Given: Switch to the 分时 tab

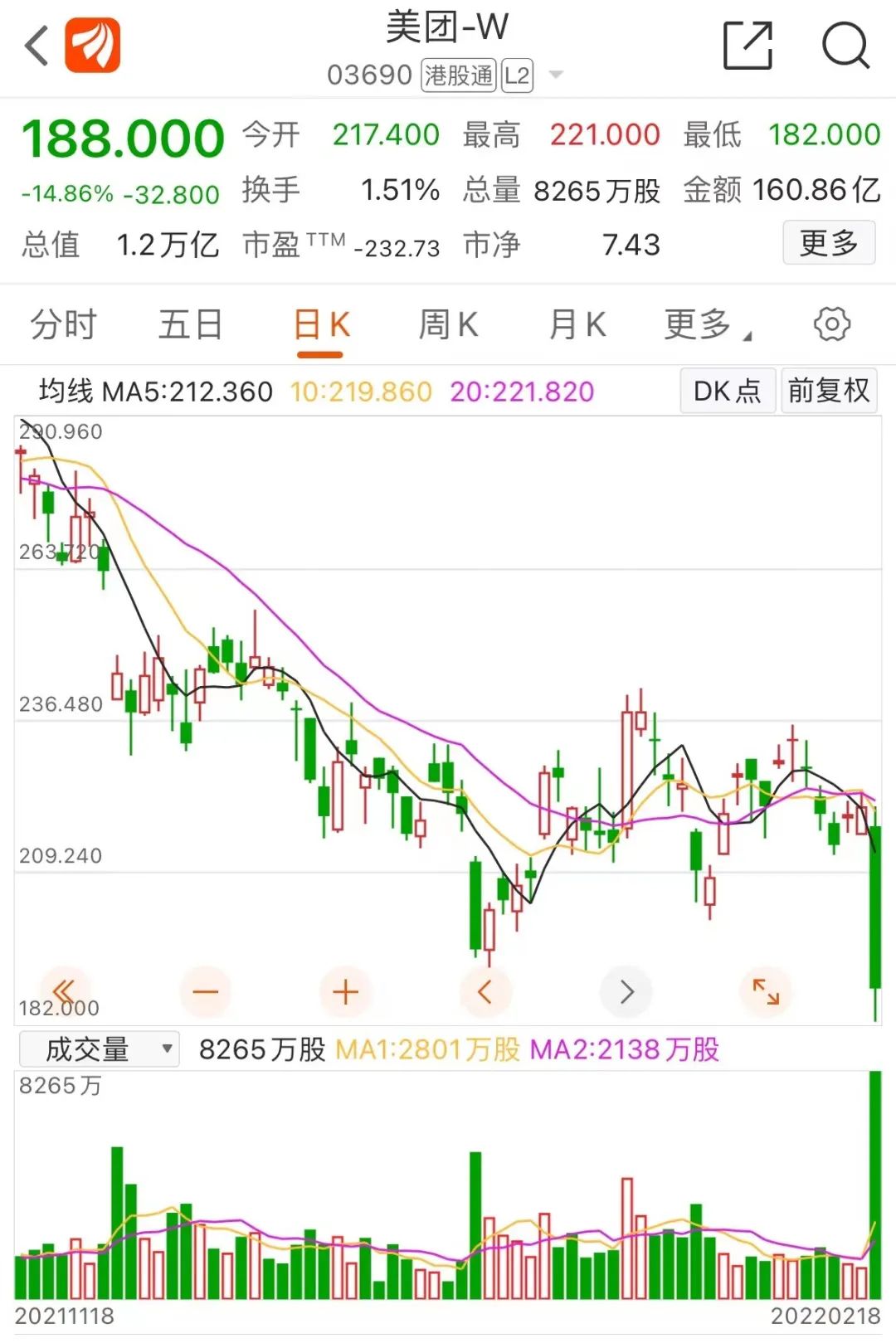Looking at the screenshot, I should click(64, 324).
